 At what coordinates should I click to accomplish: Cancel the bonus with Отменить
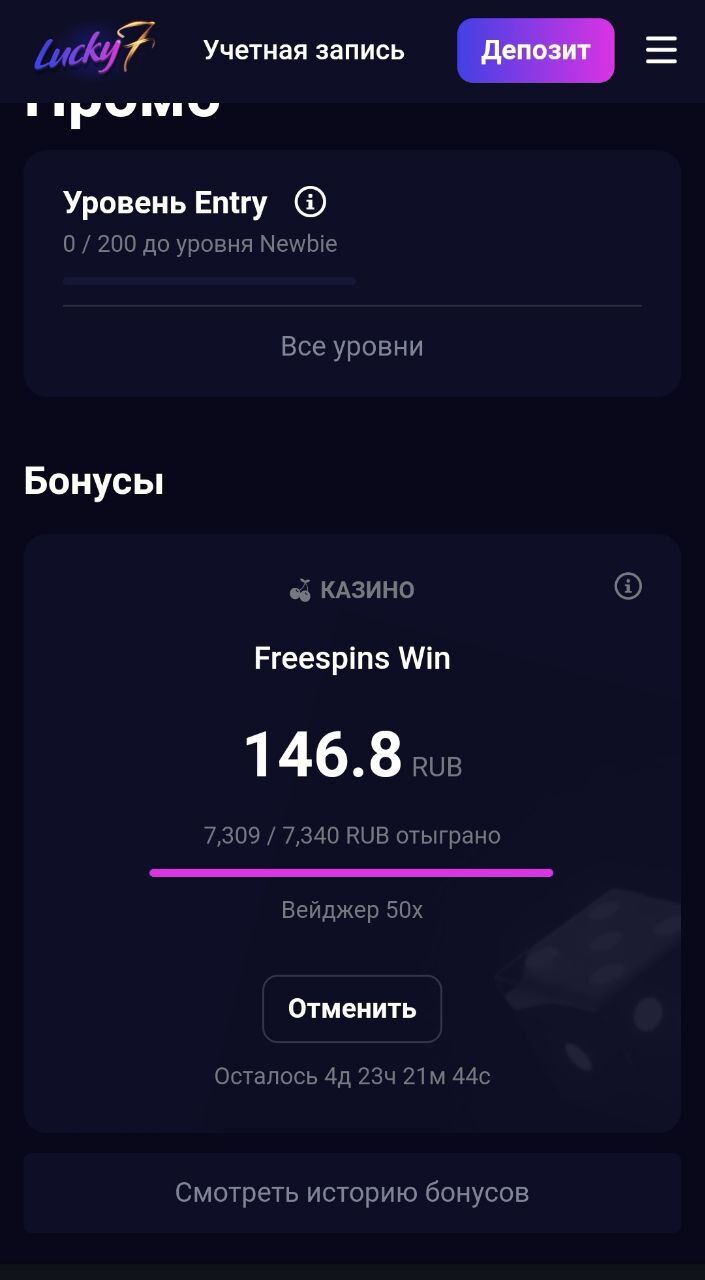point(352,1009)
